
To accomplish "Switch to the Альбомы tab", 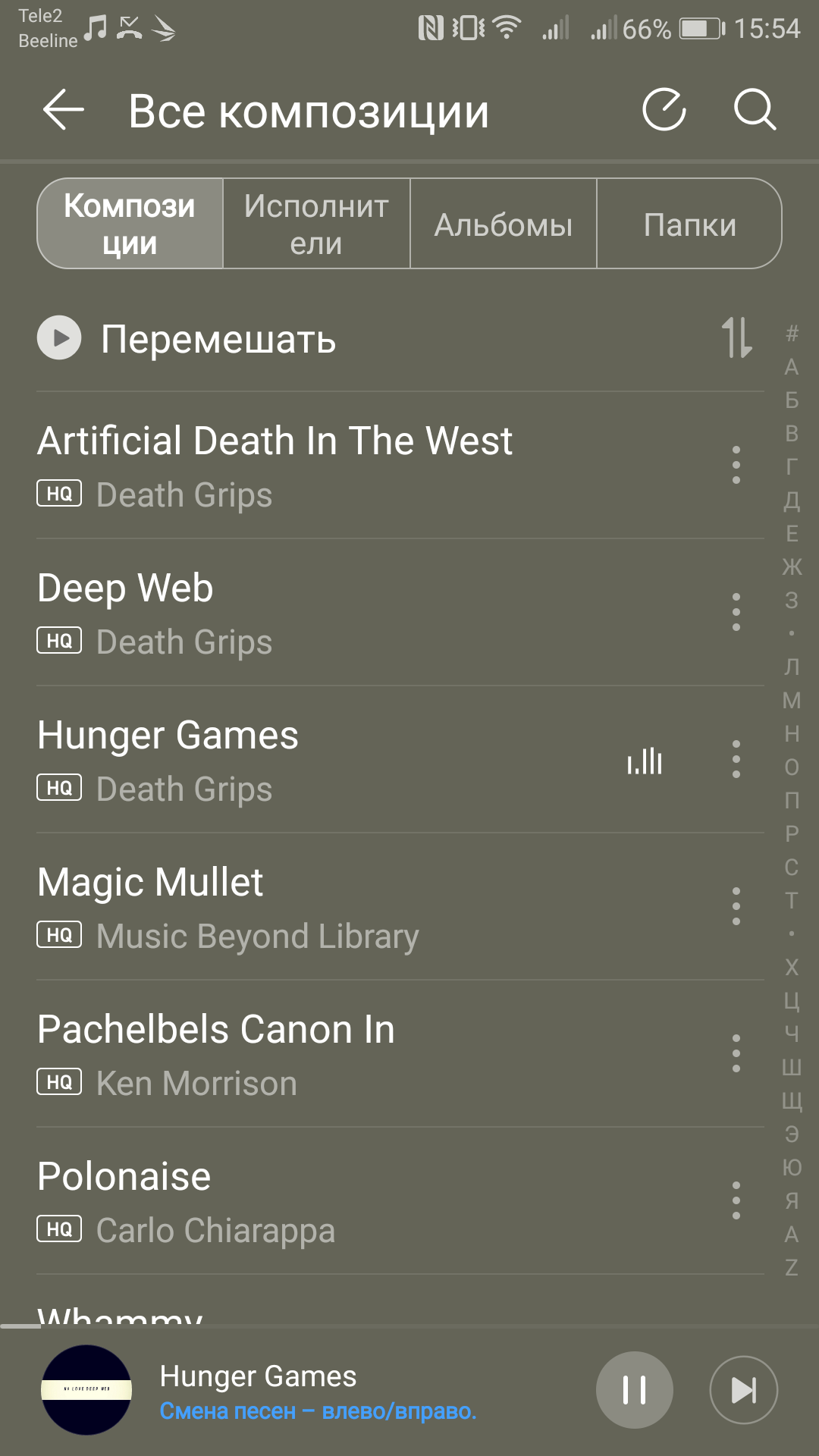I will pyautogui.click(x=504, y=224).
